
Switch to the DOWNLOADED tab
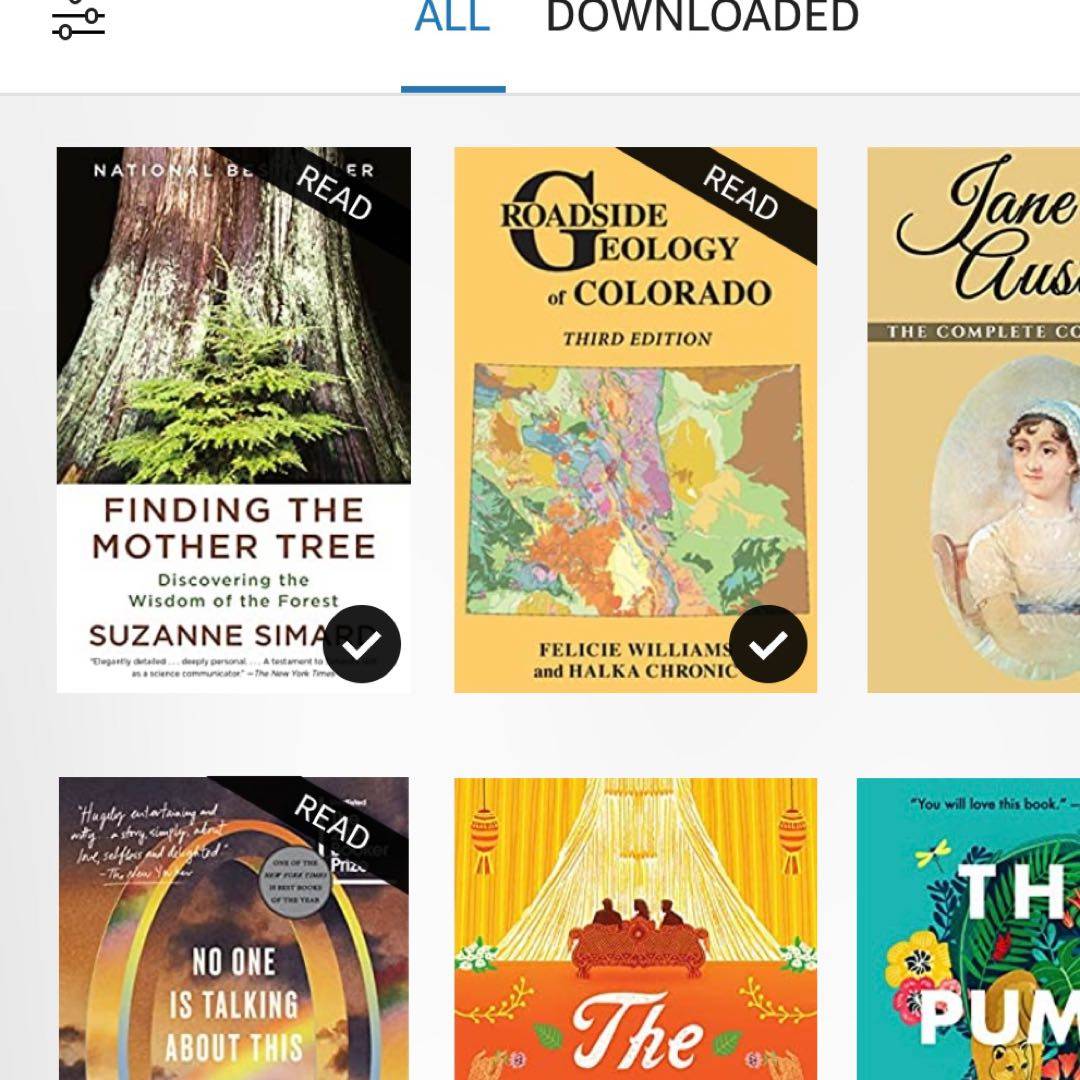[702, 20]
